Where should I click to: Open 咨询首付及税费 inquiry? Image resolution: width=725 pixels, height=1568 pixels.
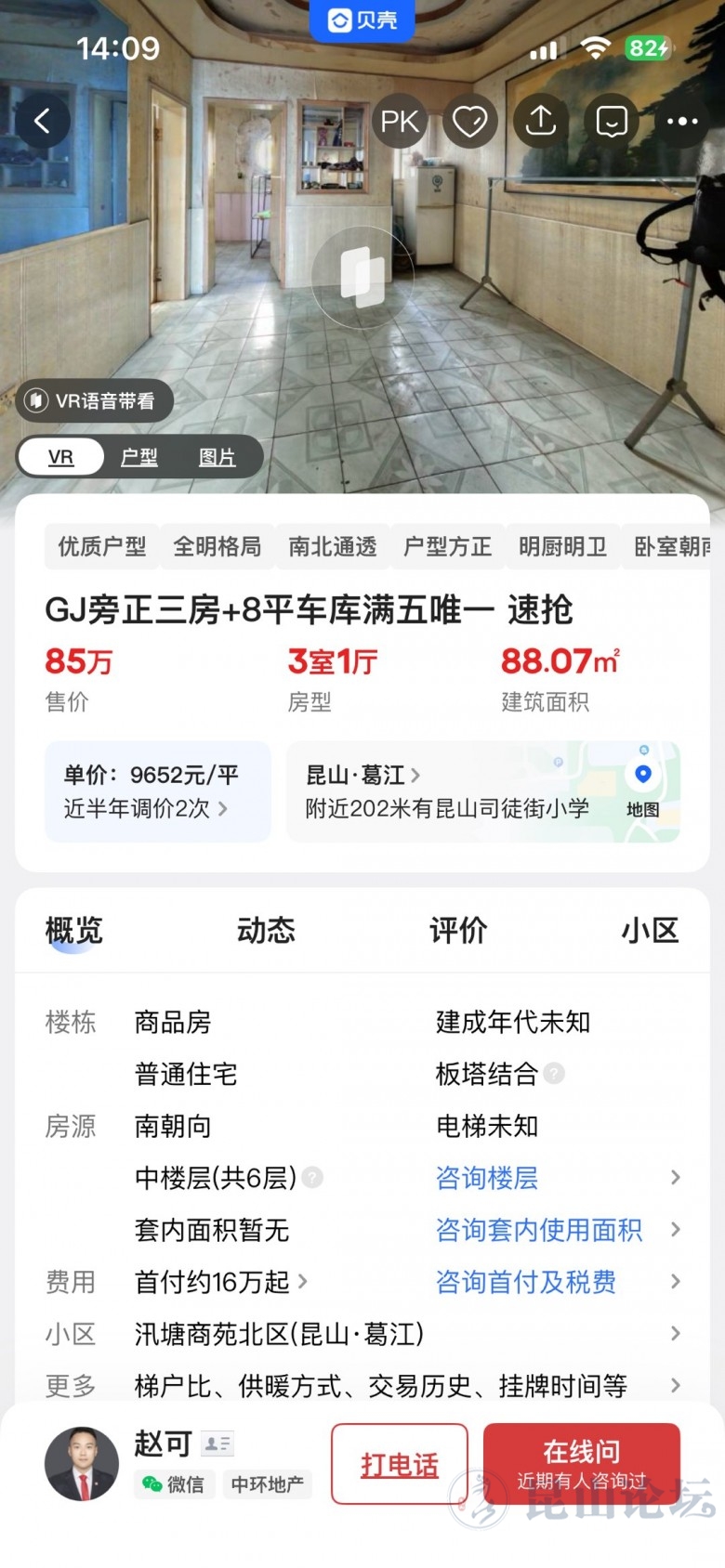[x=526, y=1282]
